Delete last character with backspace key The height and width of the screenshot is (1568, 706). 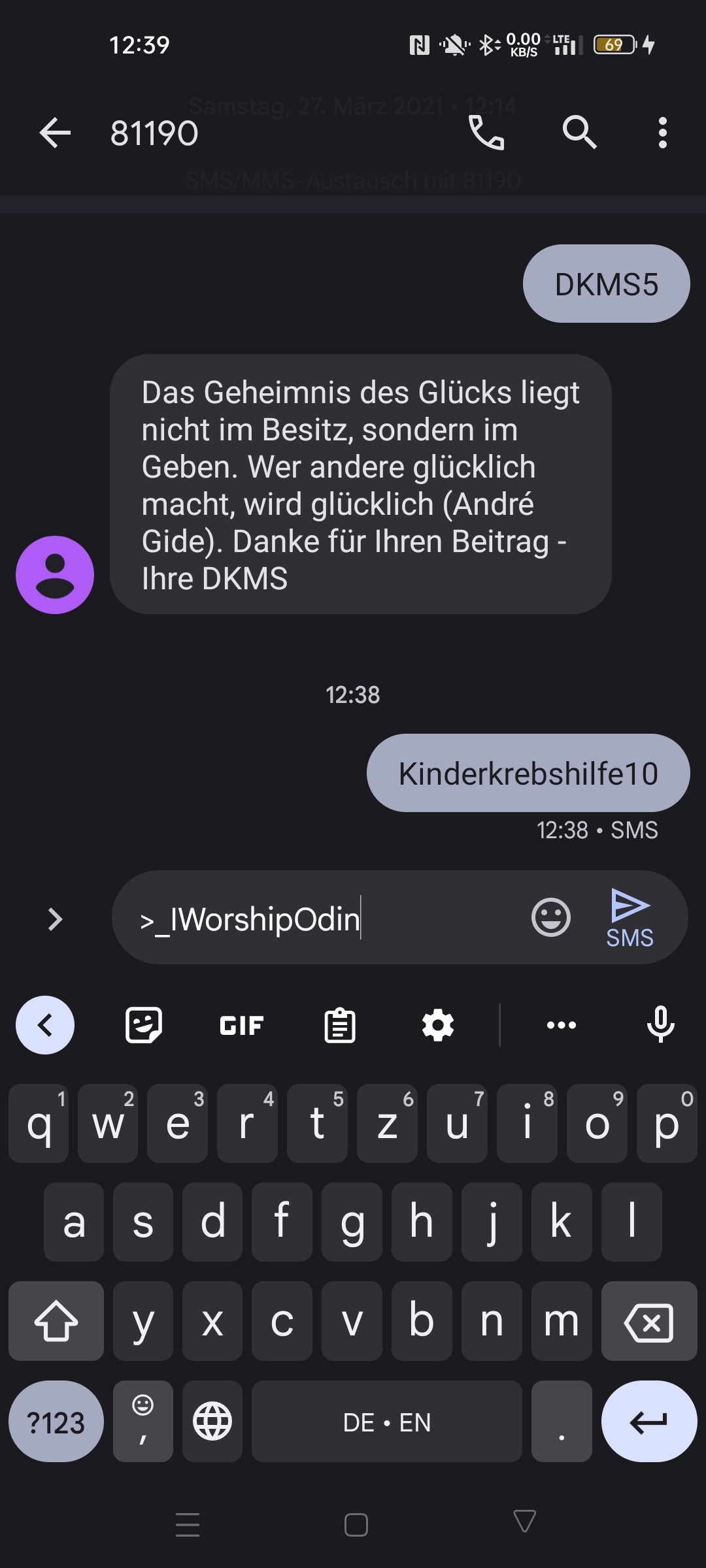coord(648,1321)
